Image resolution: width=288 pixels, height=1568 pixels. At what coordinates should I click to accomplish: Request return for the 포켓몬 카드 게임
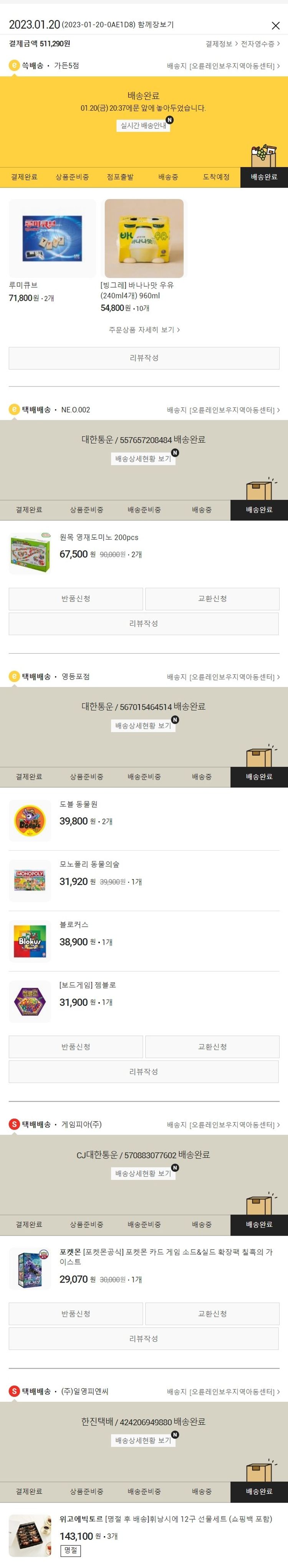click(76, 1314)
